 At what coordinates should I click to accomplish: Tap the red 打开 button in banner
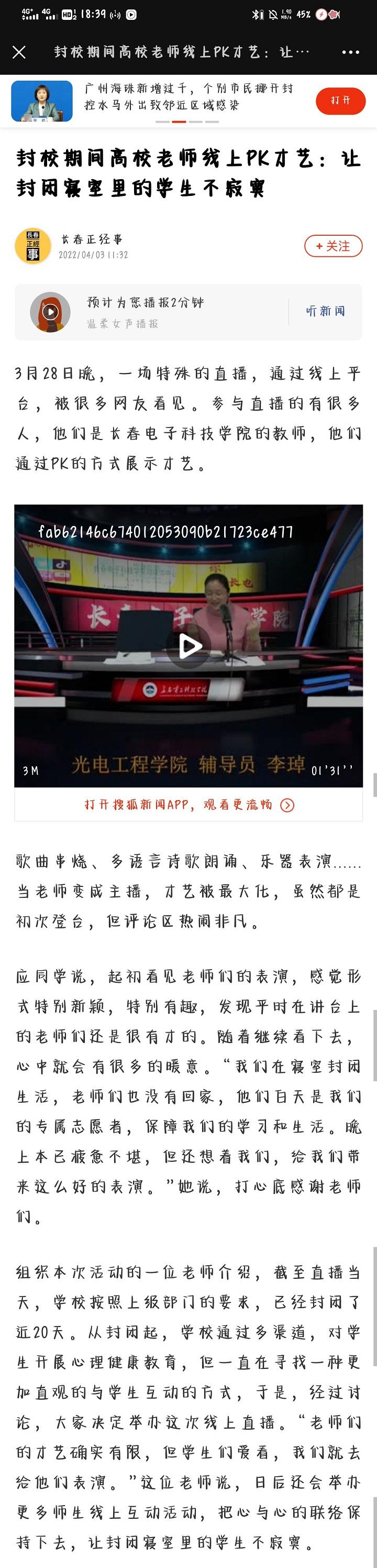coord(340,101)
